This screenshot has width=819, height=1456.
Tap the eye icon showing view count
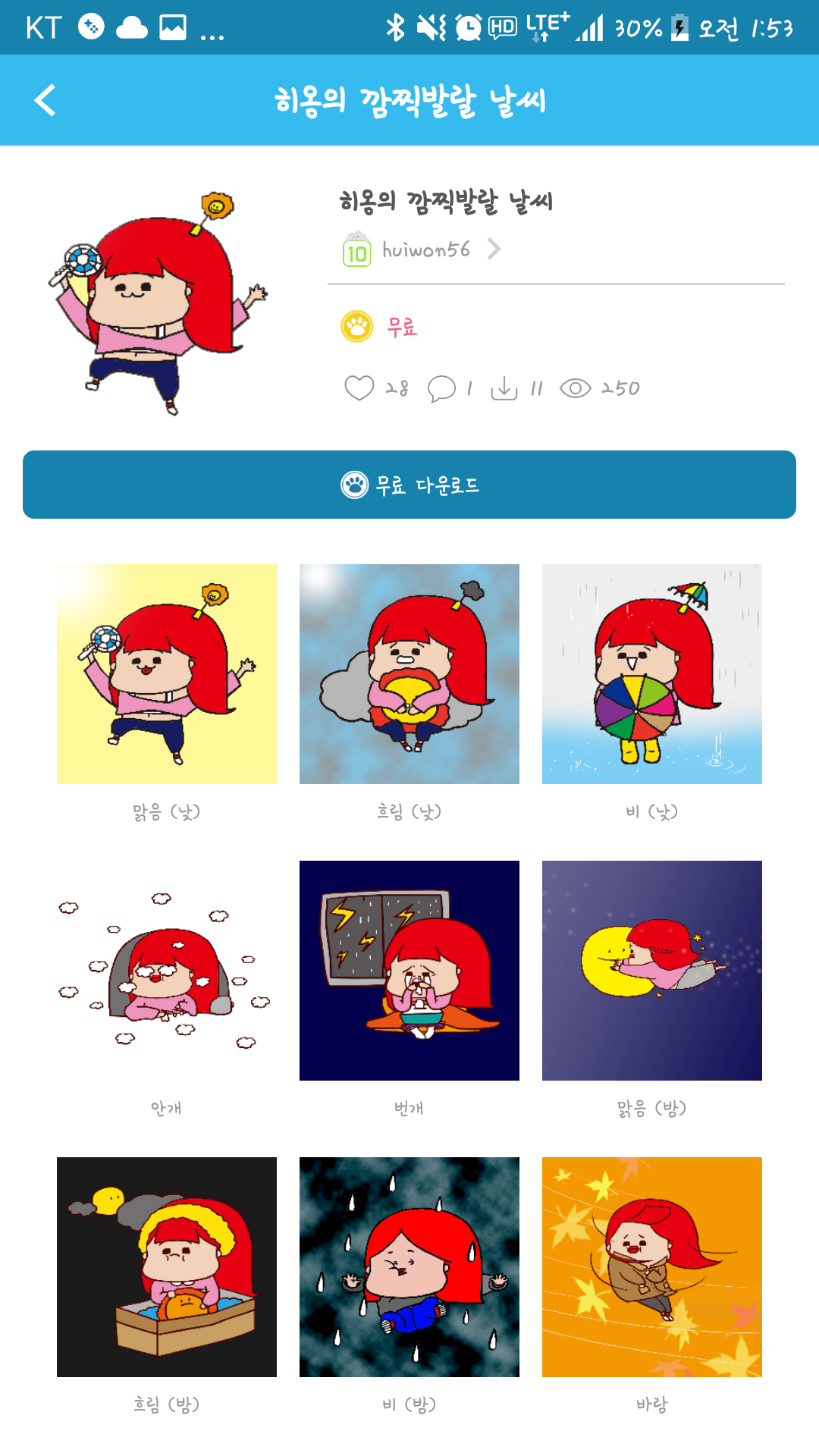pyautogui.click(x=576, y=389)
